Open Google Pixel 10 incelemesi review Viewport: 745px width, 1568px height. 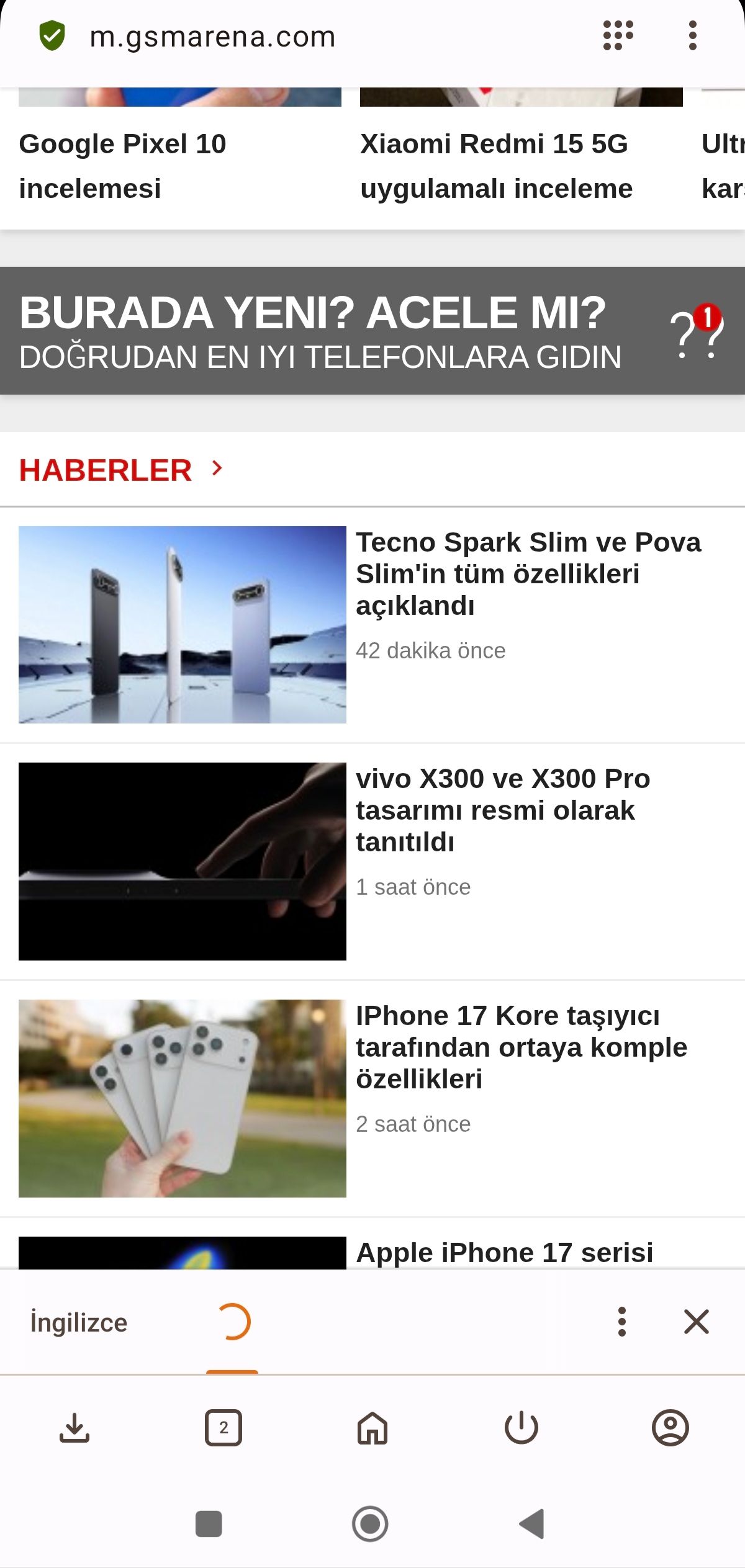click(x=122, y=166)
